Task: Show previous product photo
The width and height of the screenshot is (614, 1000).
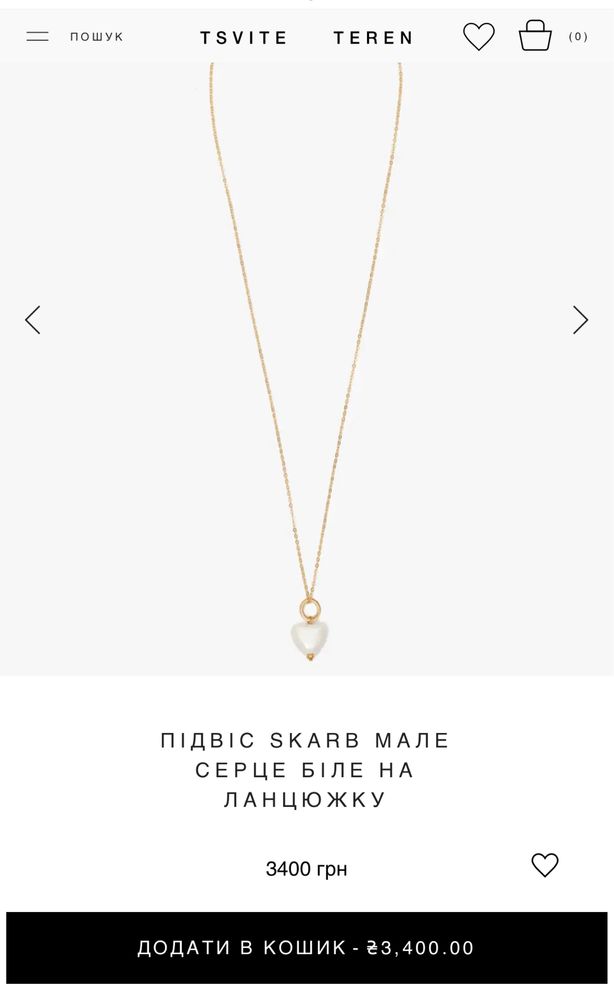Action: (x=33, y=320)
